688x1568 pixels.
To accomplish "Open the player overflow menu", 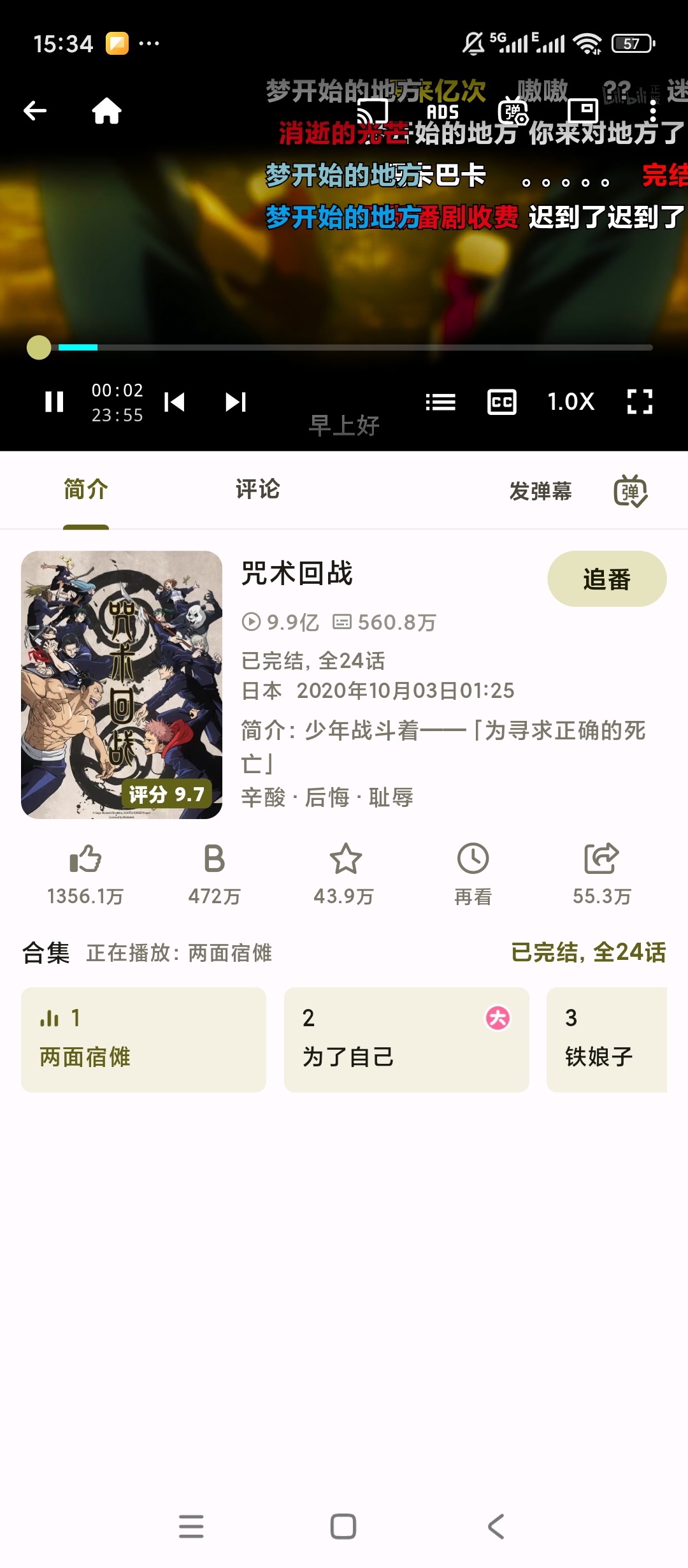I will click(653, 112).
